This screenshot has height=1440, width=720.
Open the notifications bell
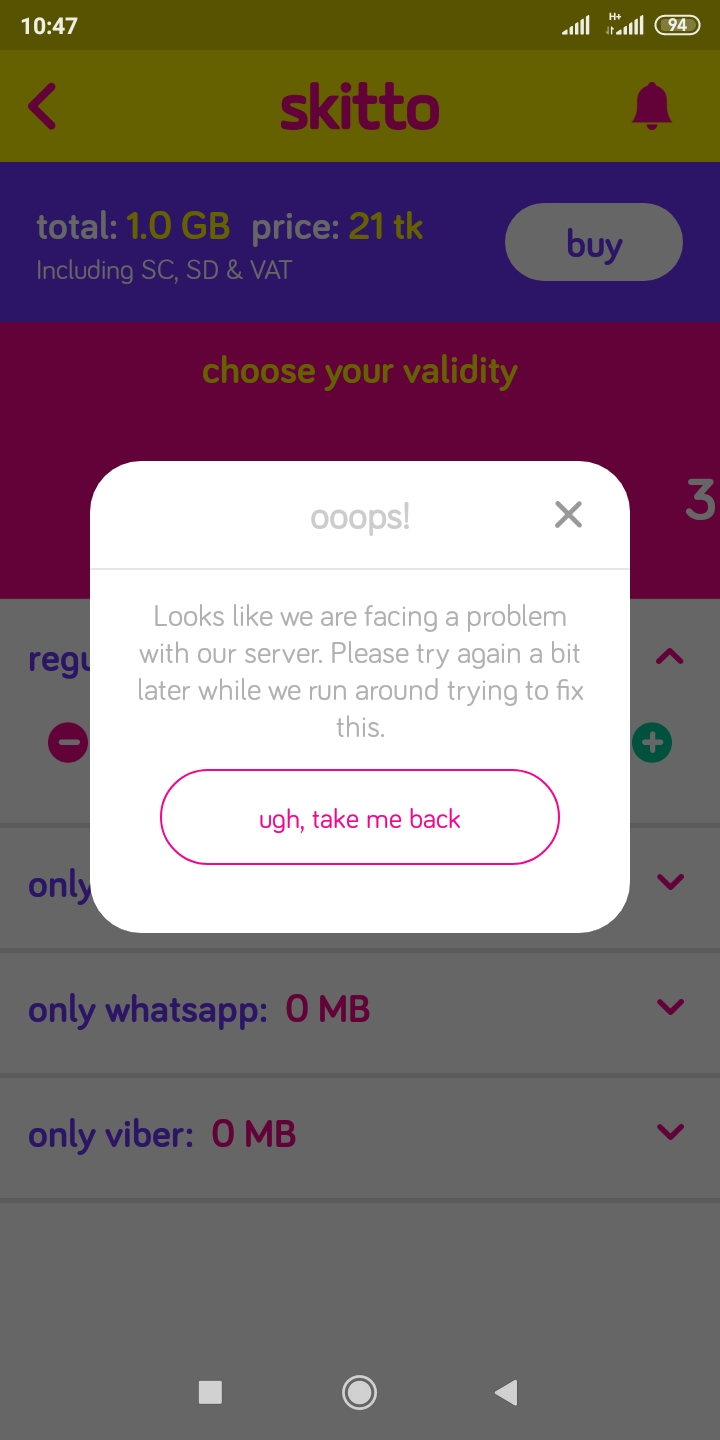coord(651,106)
